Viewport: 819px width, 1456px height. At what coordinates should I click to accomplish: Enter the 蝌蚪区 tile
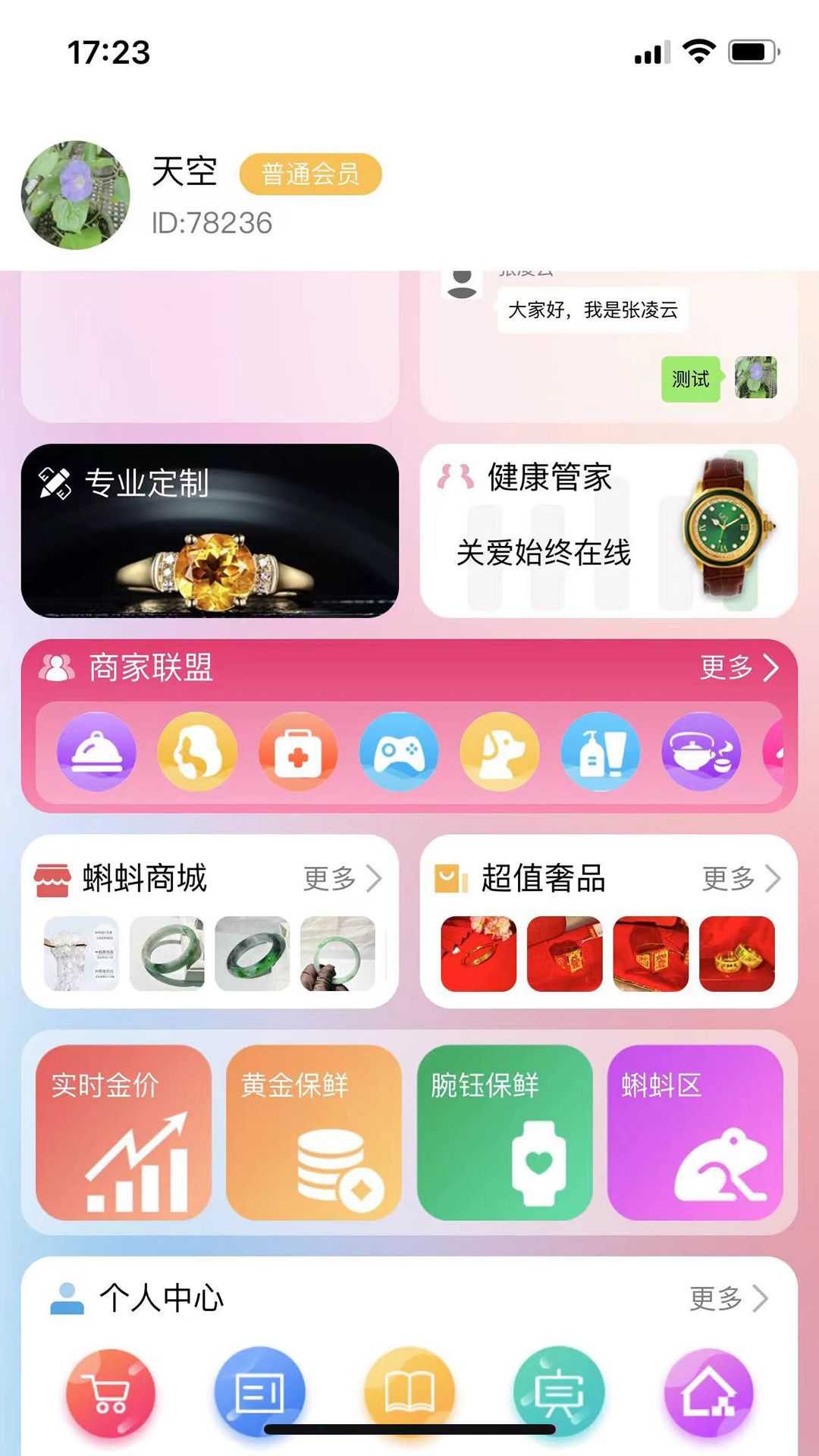pos(695,1132)
